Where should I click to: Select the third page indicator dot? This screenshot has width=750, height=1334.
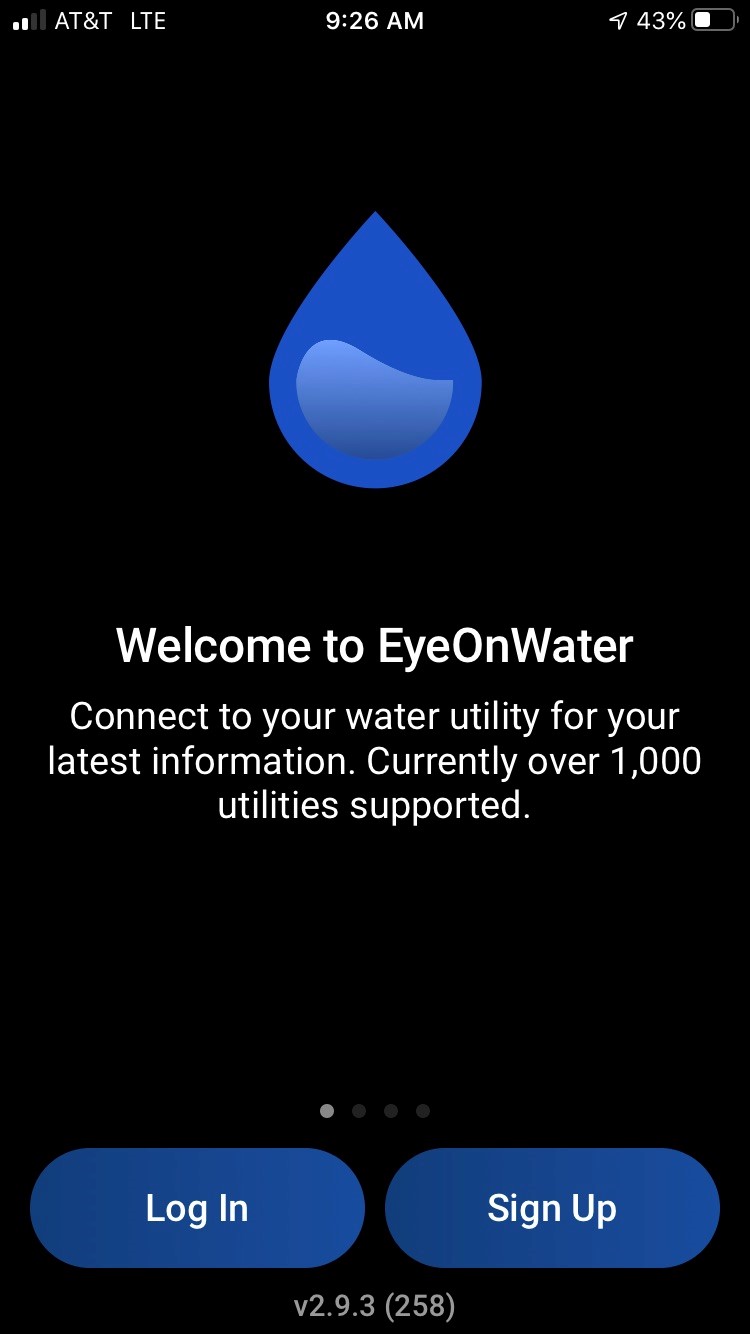tap(391, 1110)
